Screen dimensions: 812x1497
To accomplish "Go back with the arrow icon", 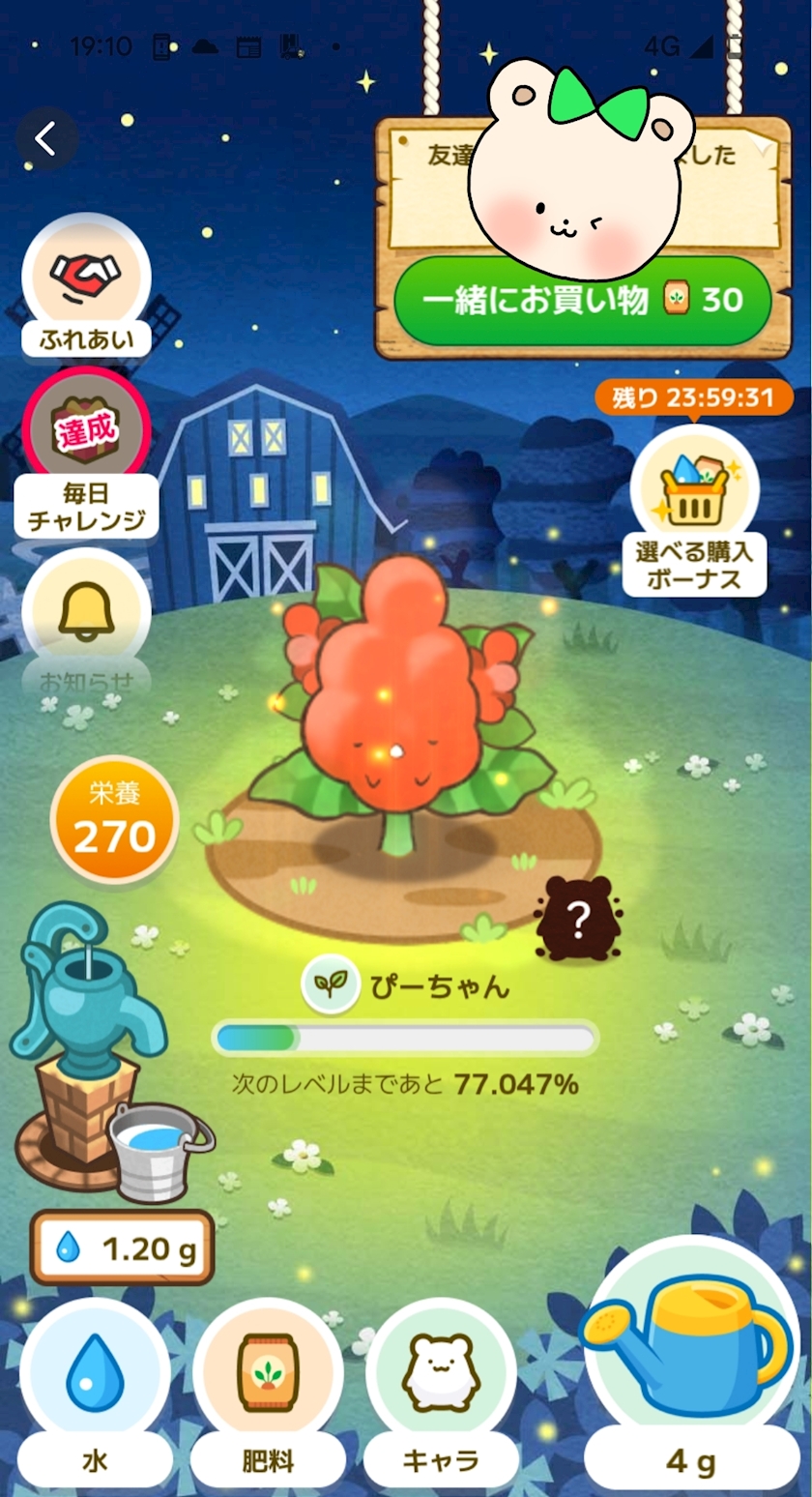I will pos(45,138).
